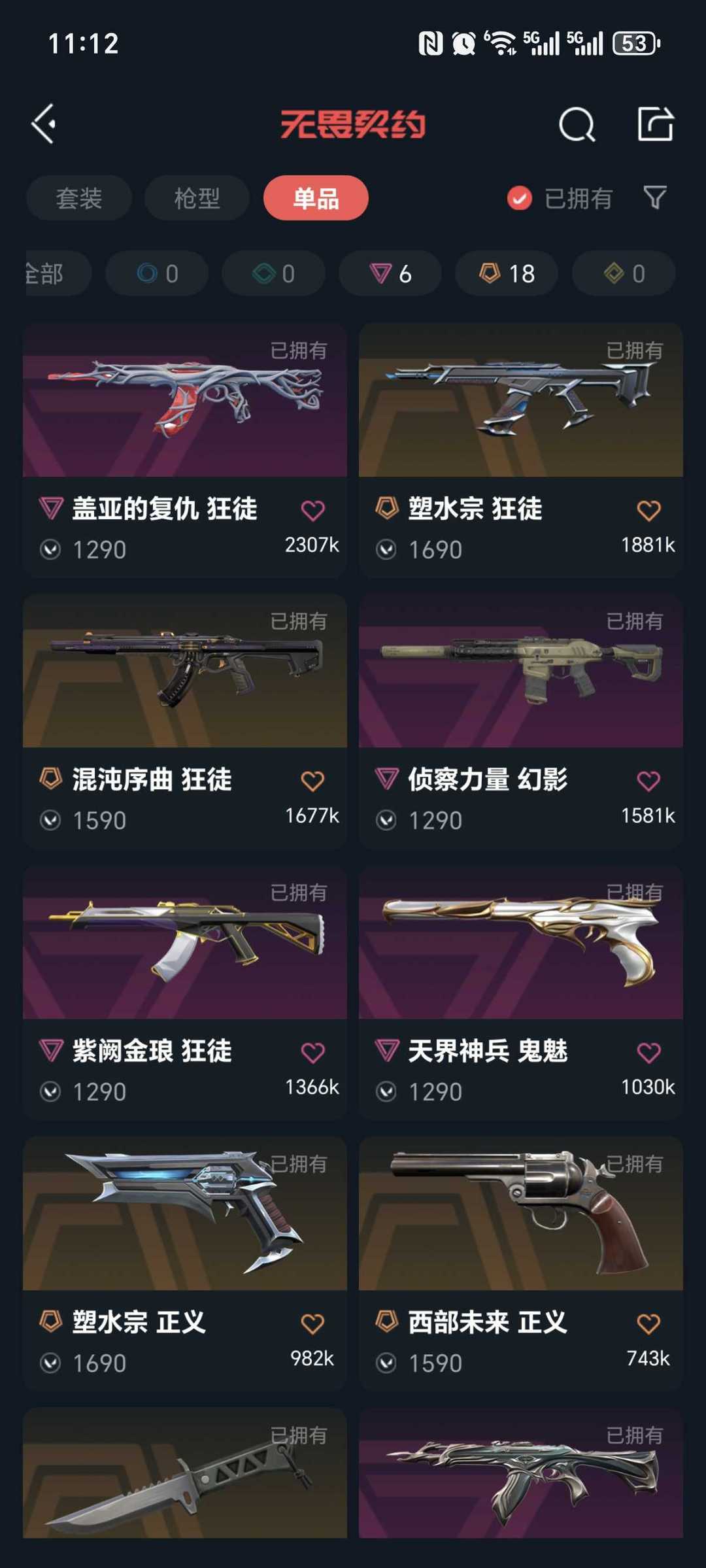The image size is (706, 1568).
Task: Like the 侦察力量 幻影 skin
Action: 648,781
